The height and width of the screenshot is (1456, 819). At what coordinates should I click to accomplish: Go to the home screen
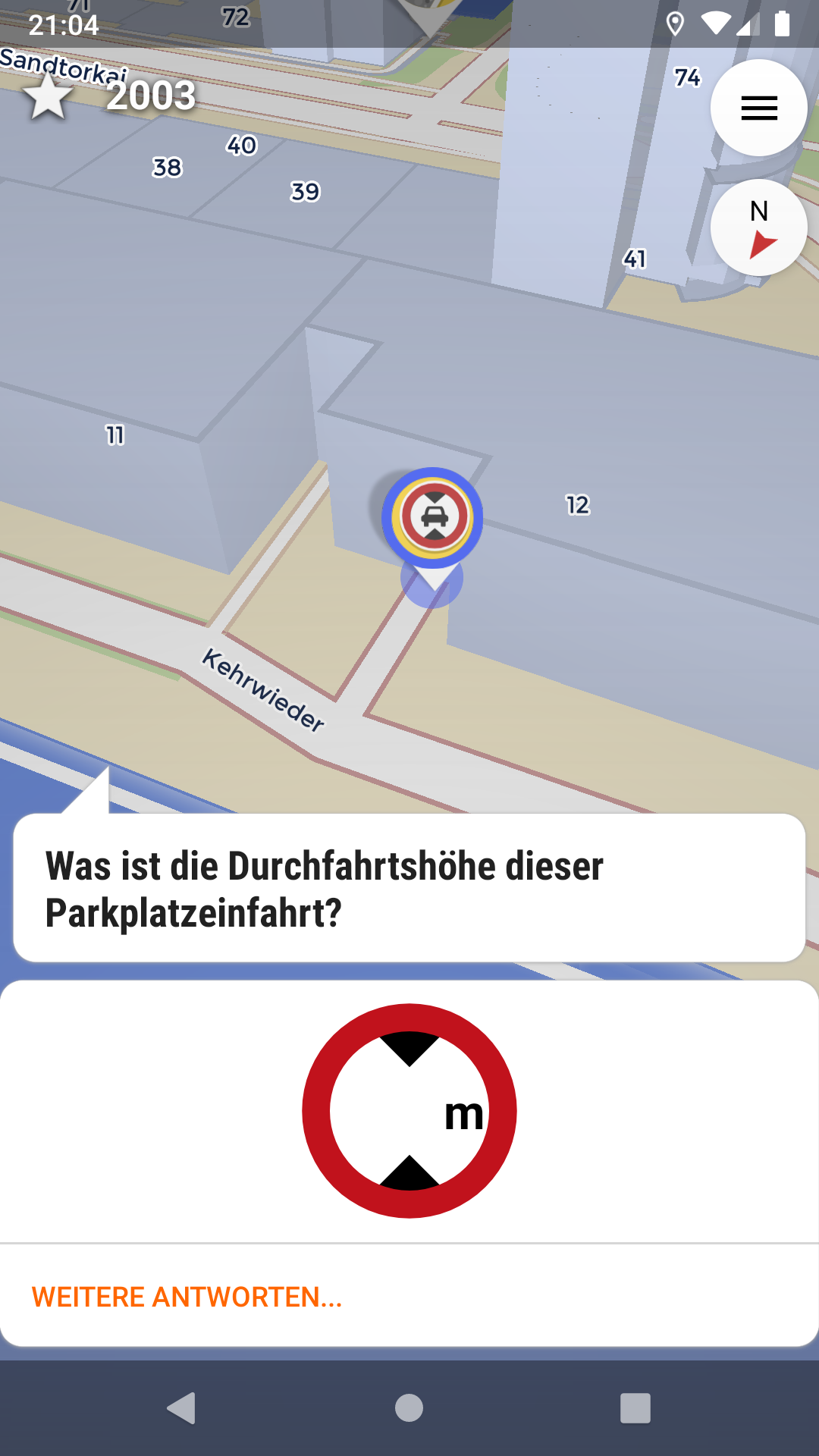tap(409, 1408)
